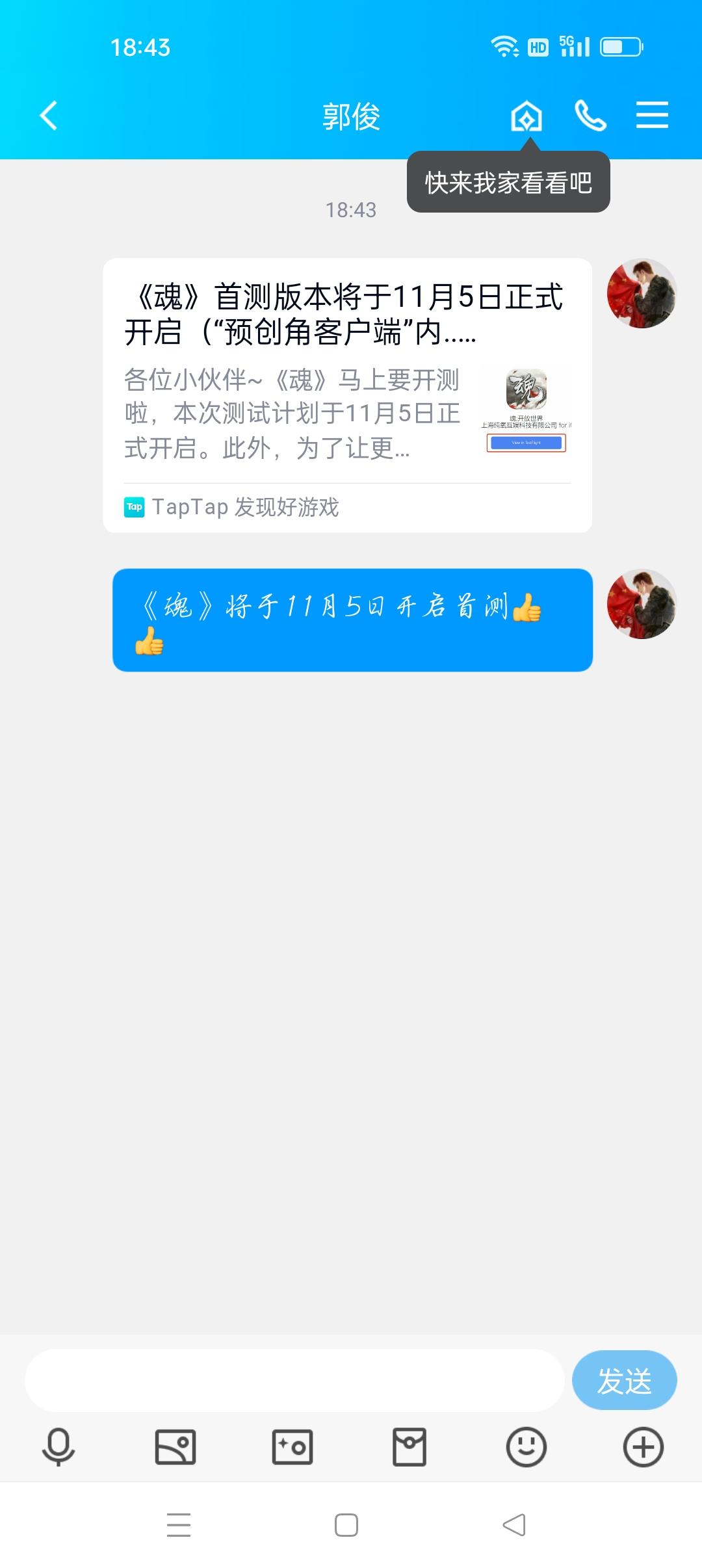The width and height of the screenshot is (702, 1568).
Task: Dismiss the 快来我家看看吧 tooltip bubble
Action: pos(509,183)
